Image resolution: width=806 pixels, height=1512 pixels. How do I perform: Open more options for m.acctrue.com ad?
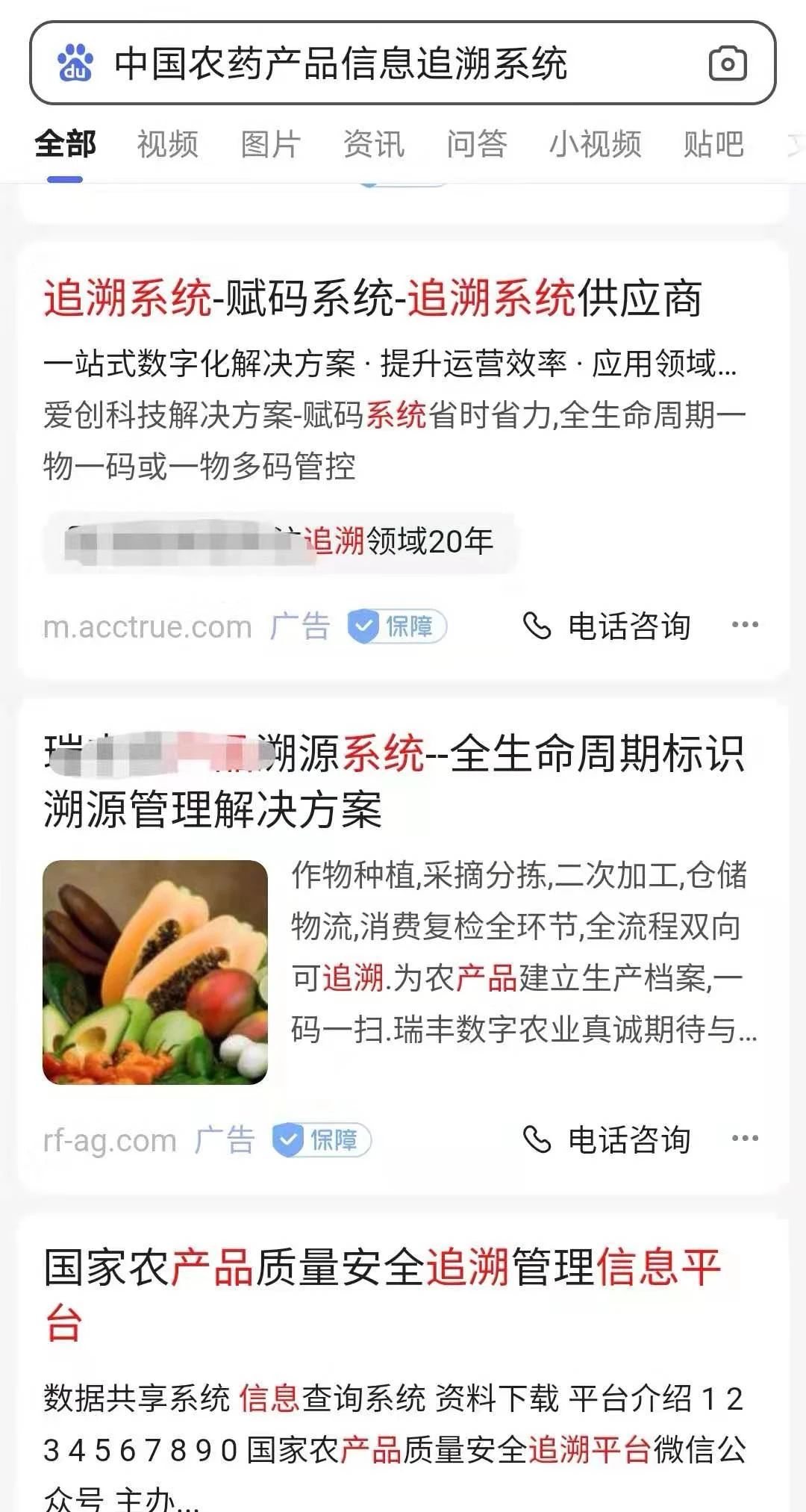coord(745,625)
